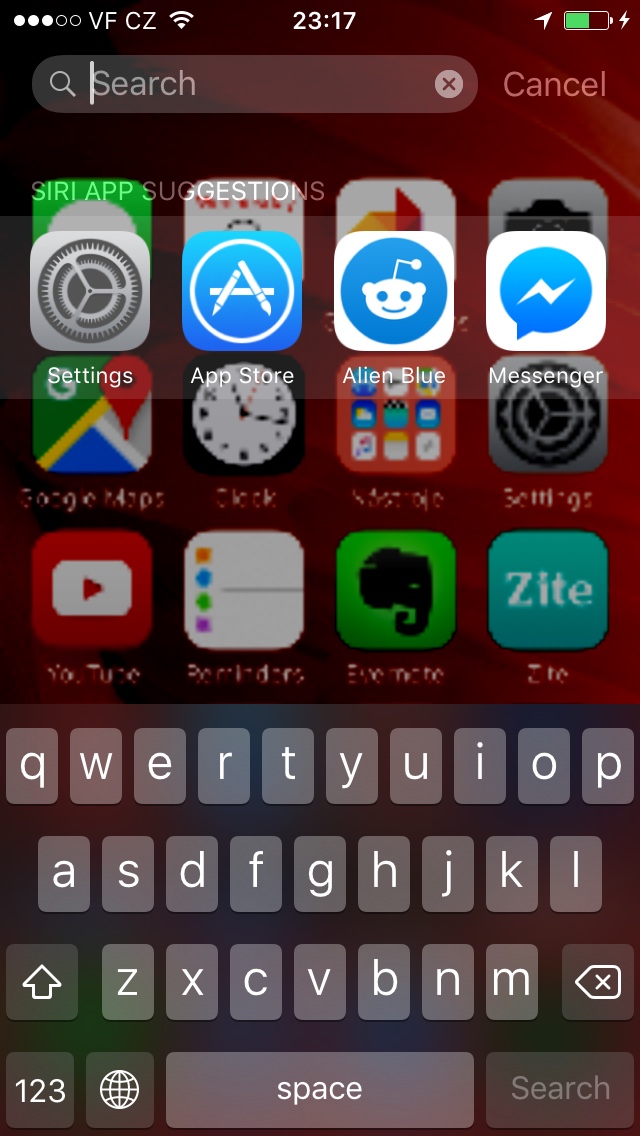Clear the search field text

click(x=449, y=84)
